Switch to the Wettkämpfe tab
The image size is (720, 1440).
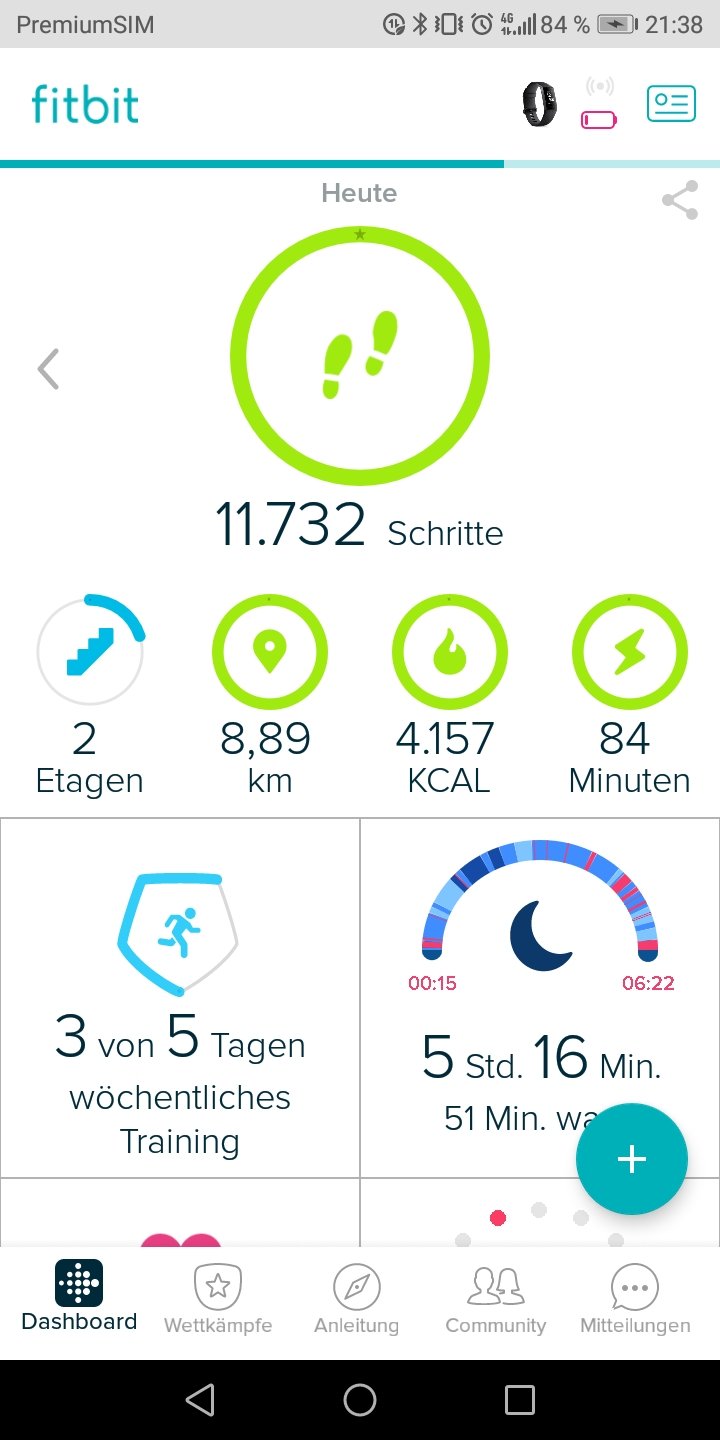(218, 1297)
